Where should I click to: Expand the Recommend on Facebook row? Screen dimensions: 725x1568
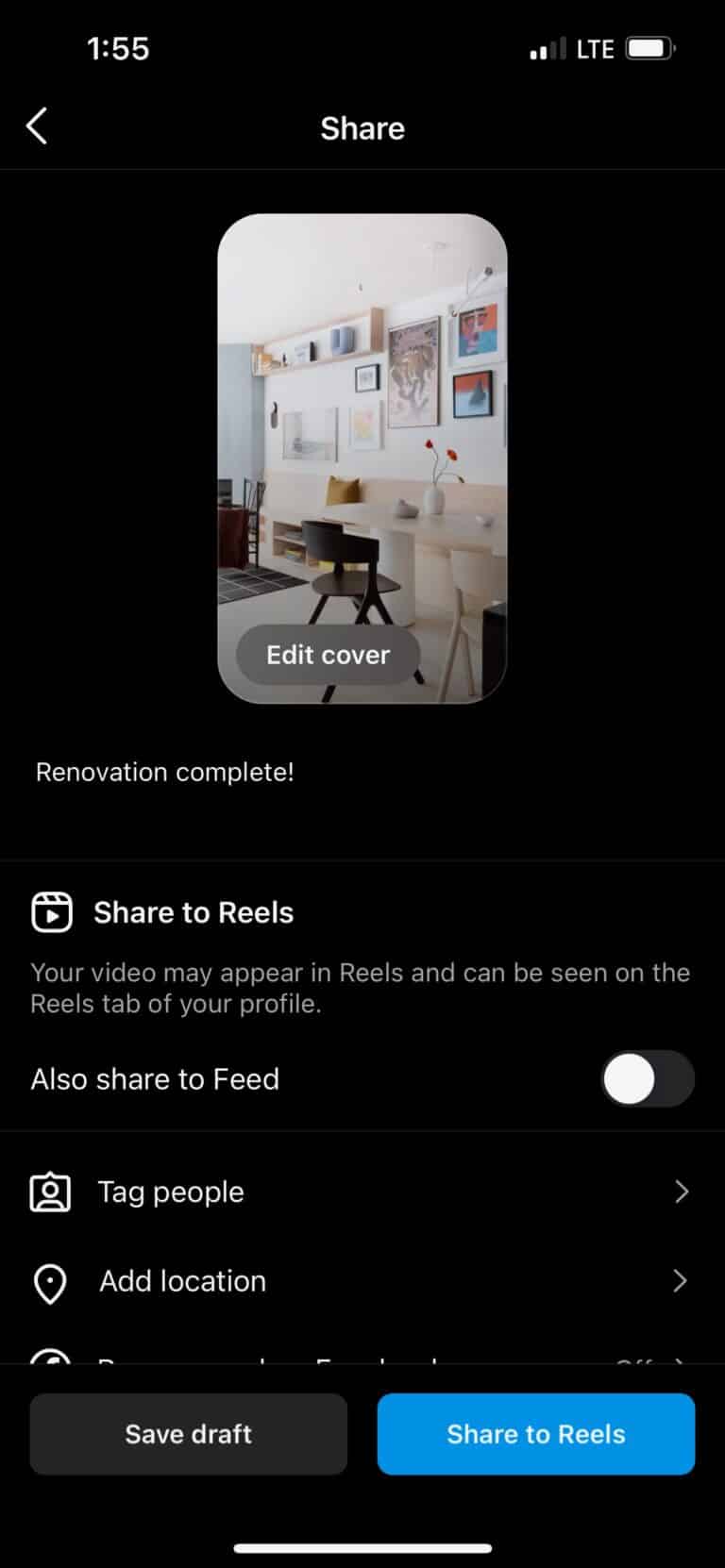tap(682, 1365)
